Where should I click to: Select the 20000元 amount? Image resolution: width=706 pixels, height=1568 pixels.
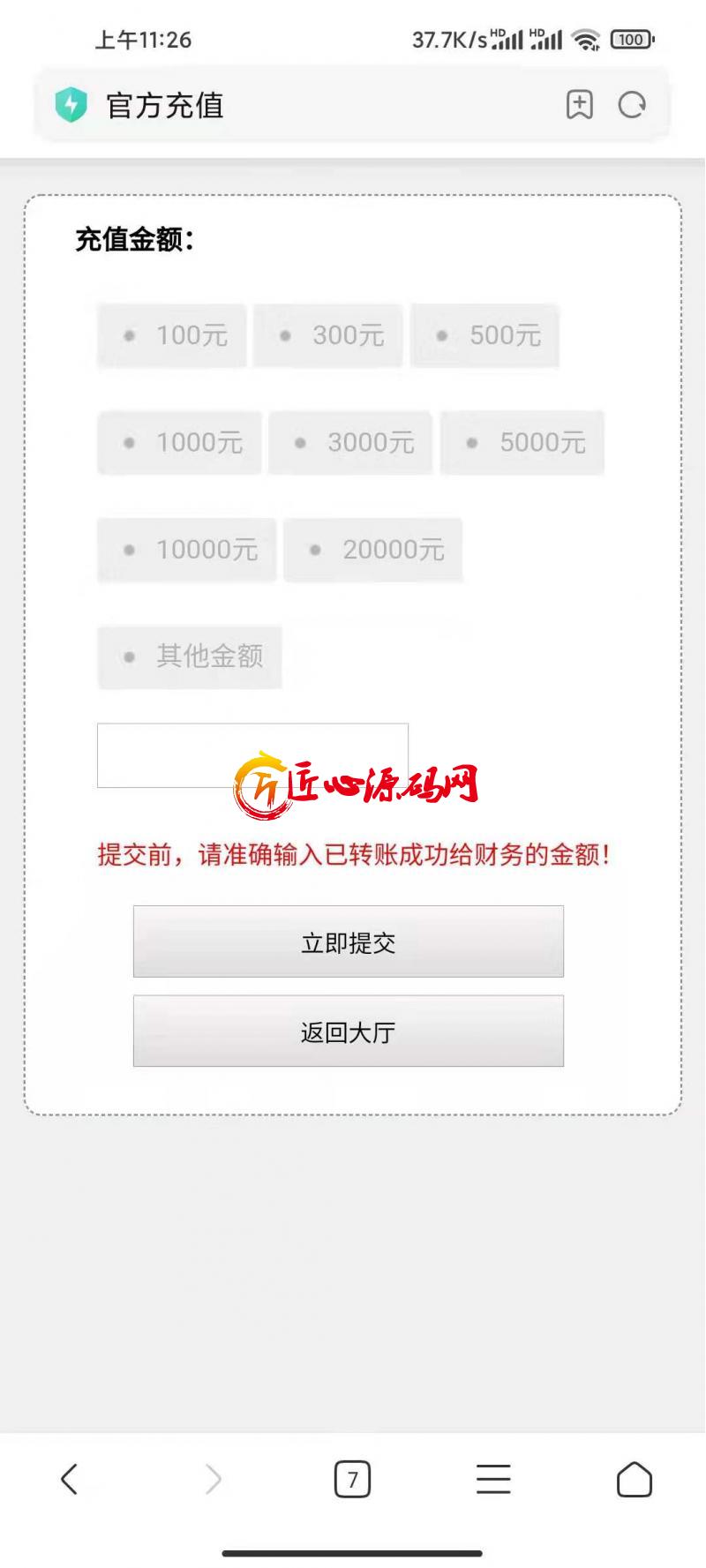click(373, 550)
